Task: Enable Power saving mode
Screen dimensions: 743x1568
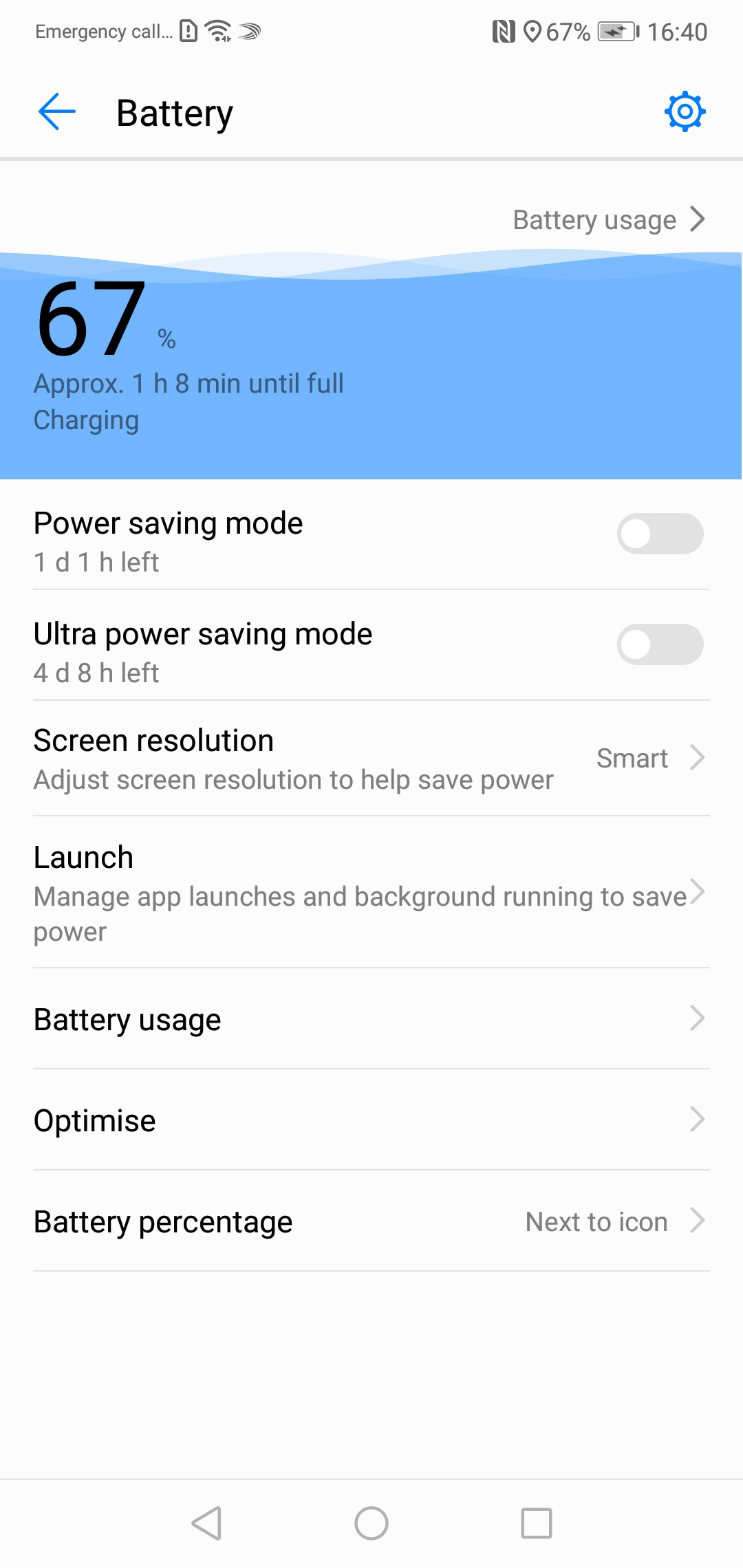Action: [x=659, y=534]
